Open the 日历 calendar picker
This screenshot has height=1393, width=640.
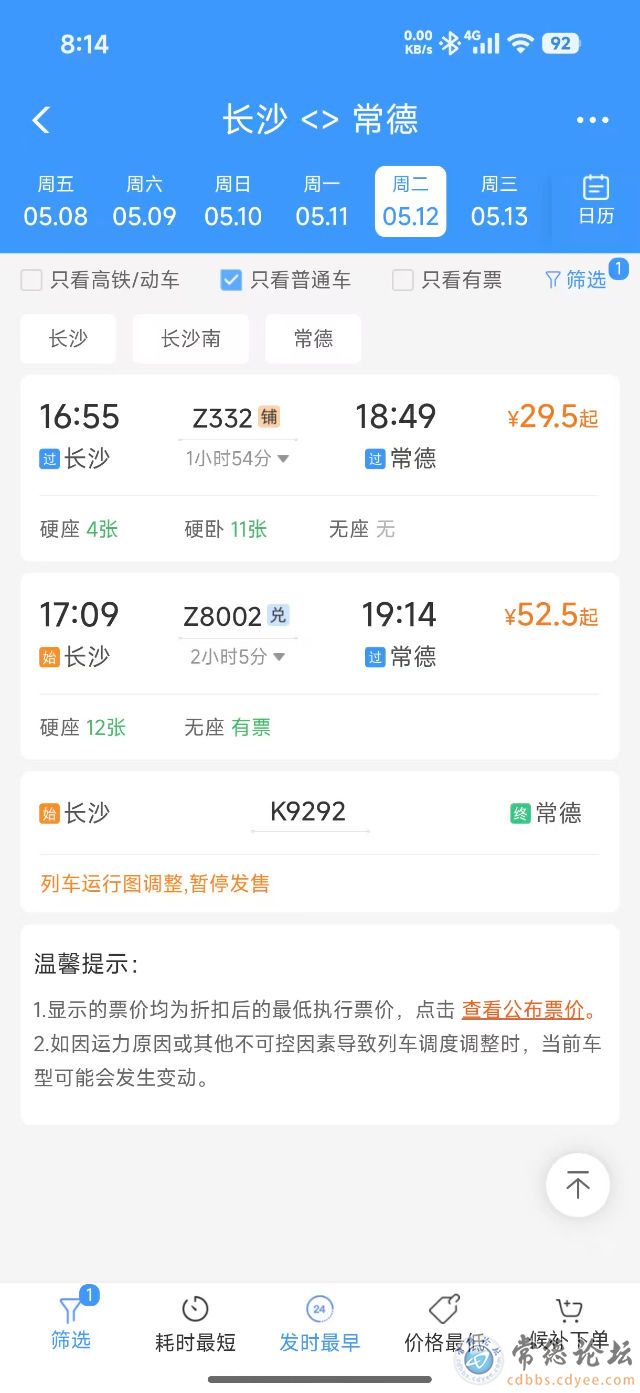tap(596, 200)
